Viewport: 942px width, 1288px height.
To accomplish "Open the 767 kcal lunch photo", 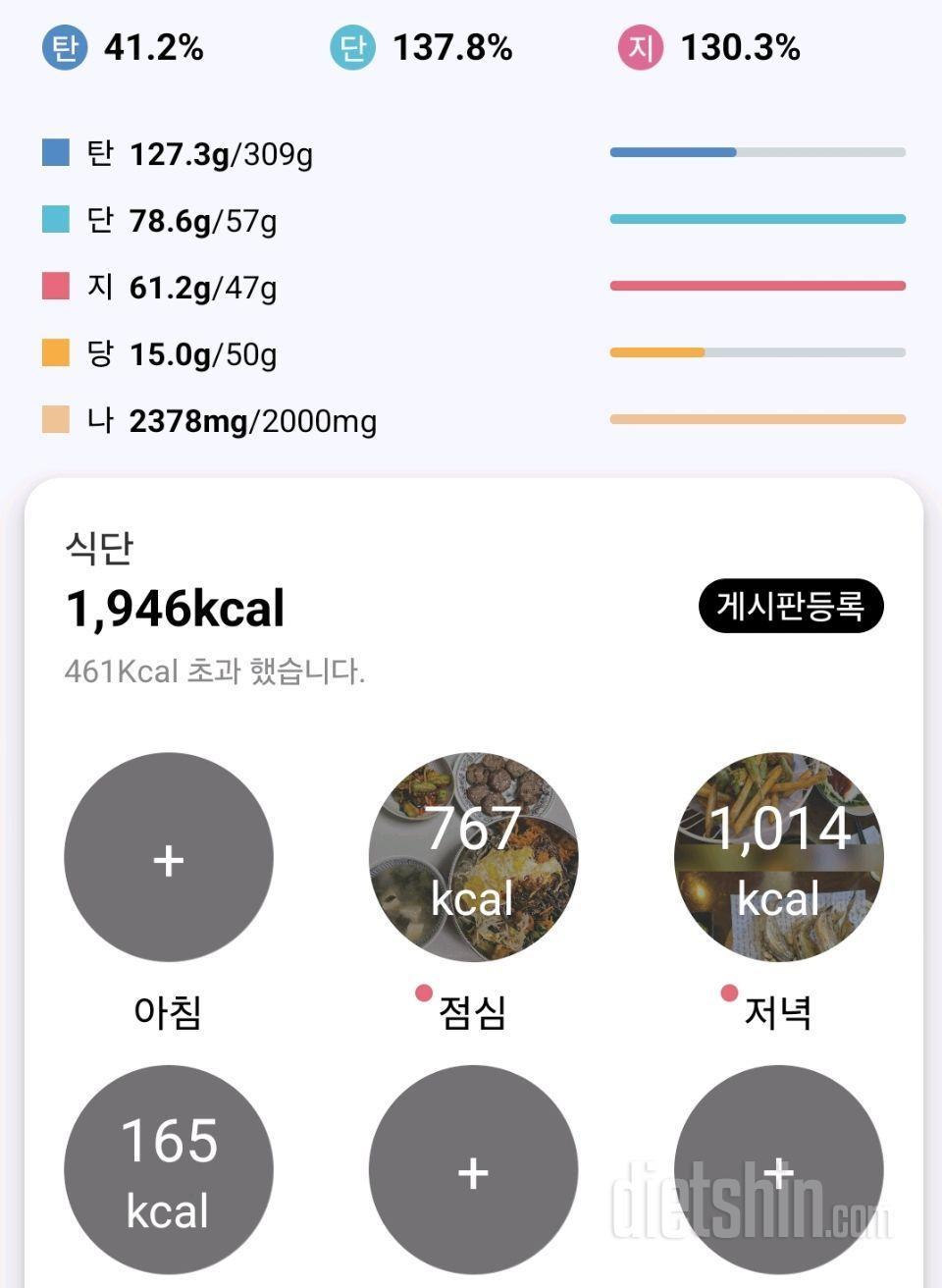I will click(474, 857).
